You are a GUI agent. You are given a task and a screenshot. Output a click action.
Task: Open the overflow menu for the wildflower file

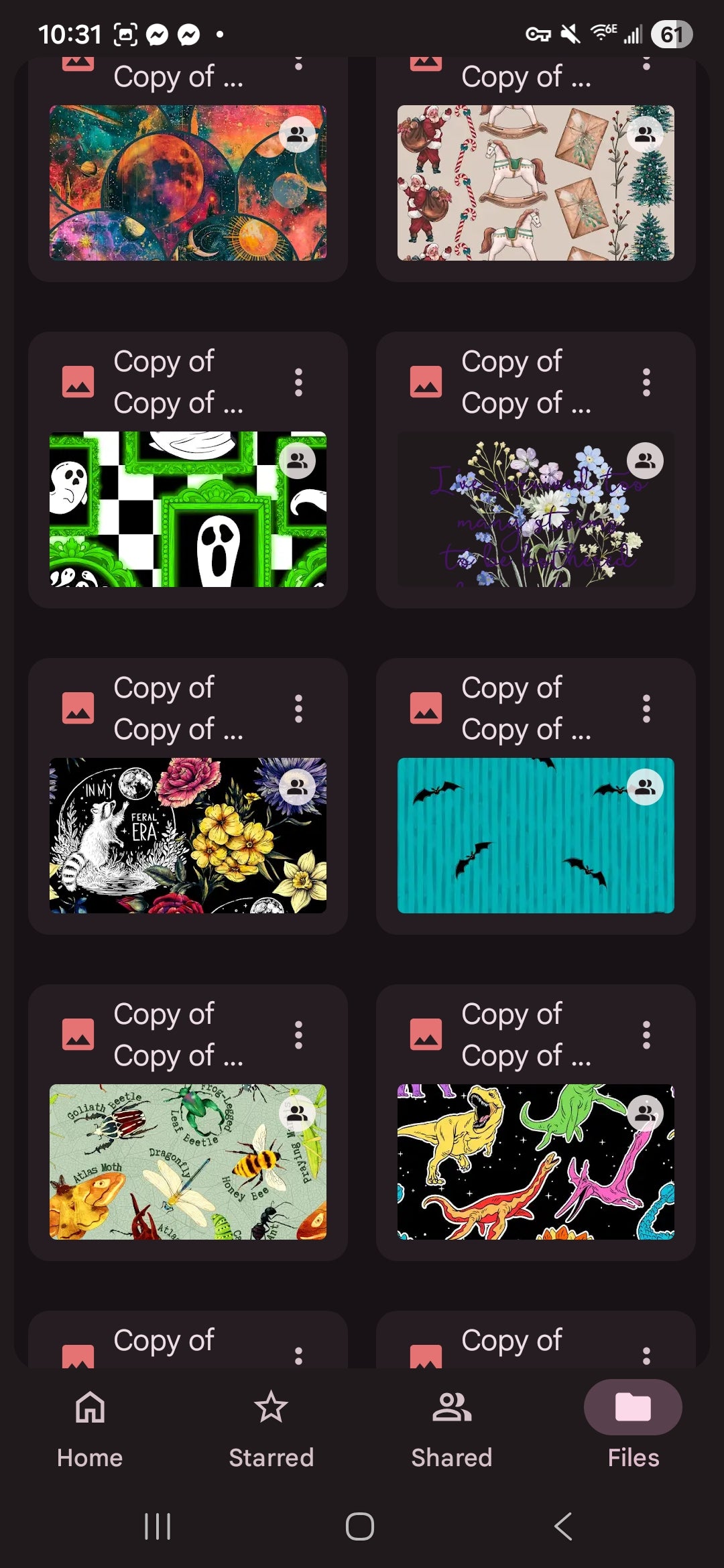tap(646, 382)
